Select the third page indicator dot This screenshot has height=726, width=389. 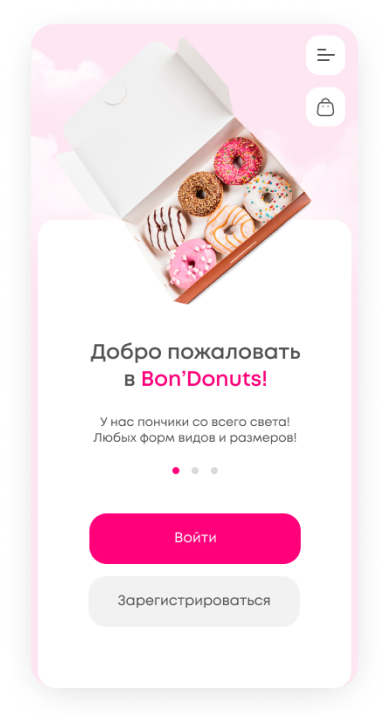[214, 471]
